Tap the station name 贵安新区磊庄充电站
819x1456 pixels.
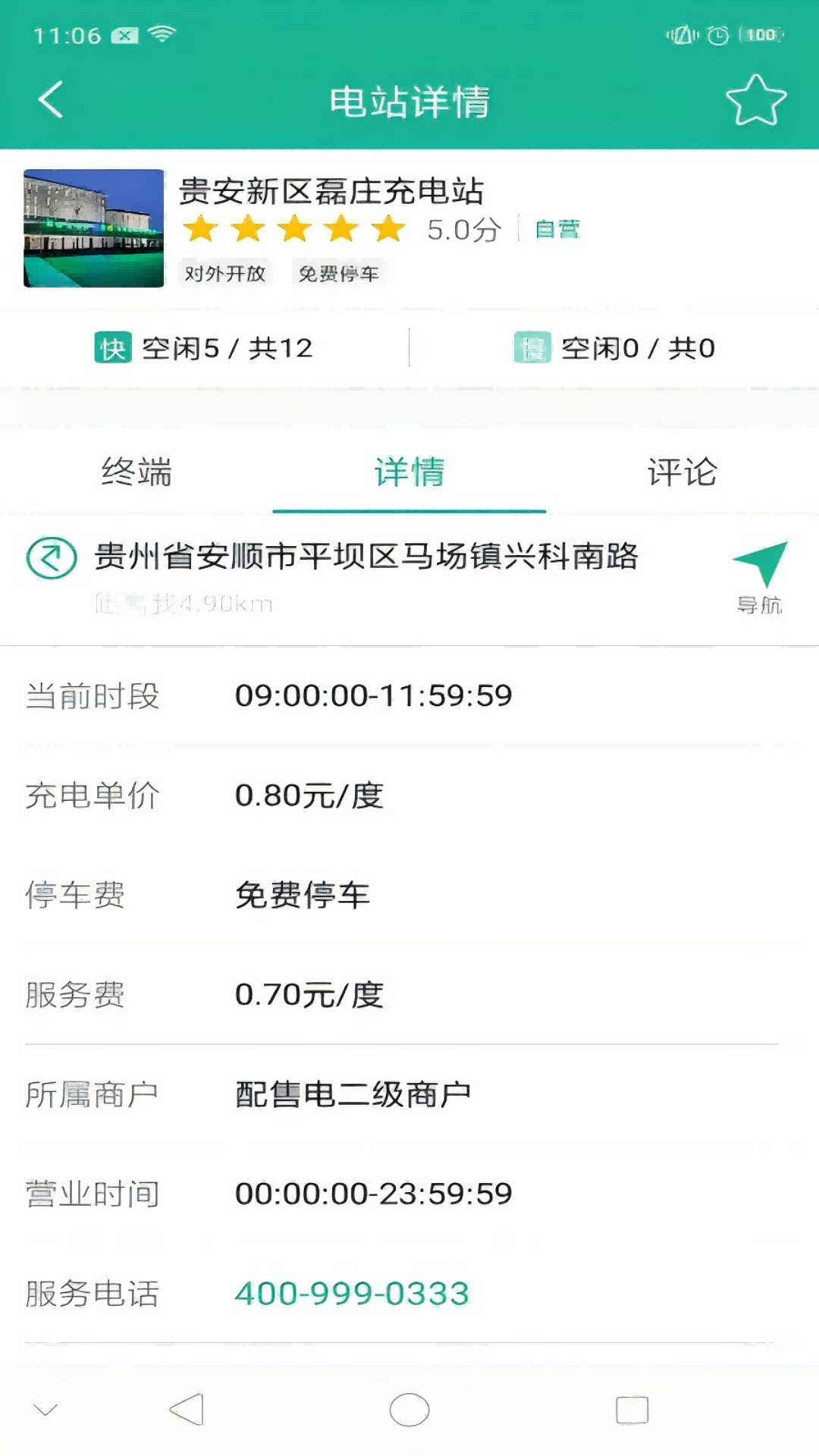331,191
